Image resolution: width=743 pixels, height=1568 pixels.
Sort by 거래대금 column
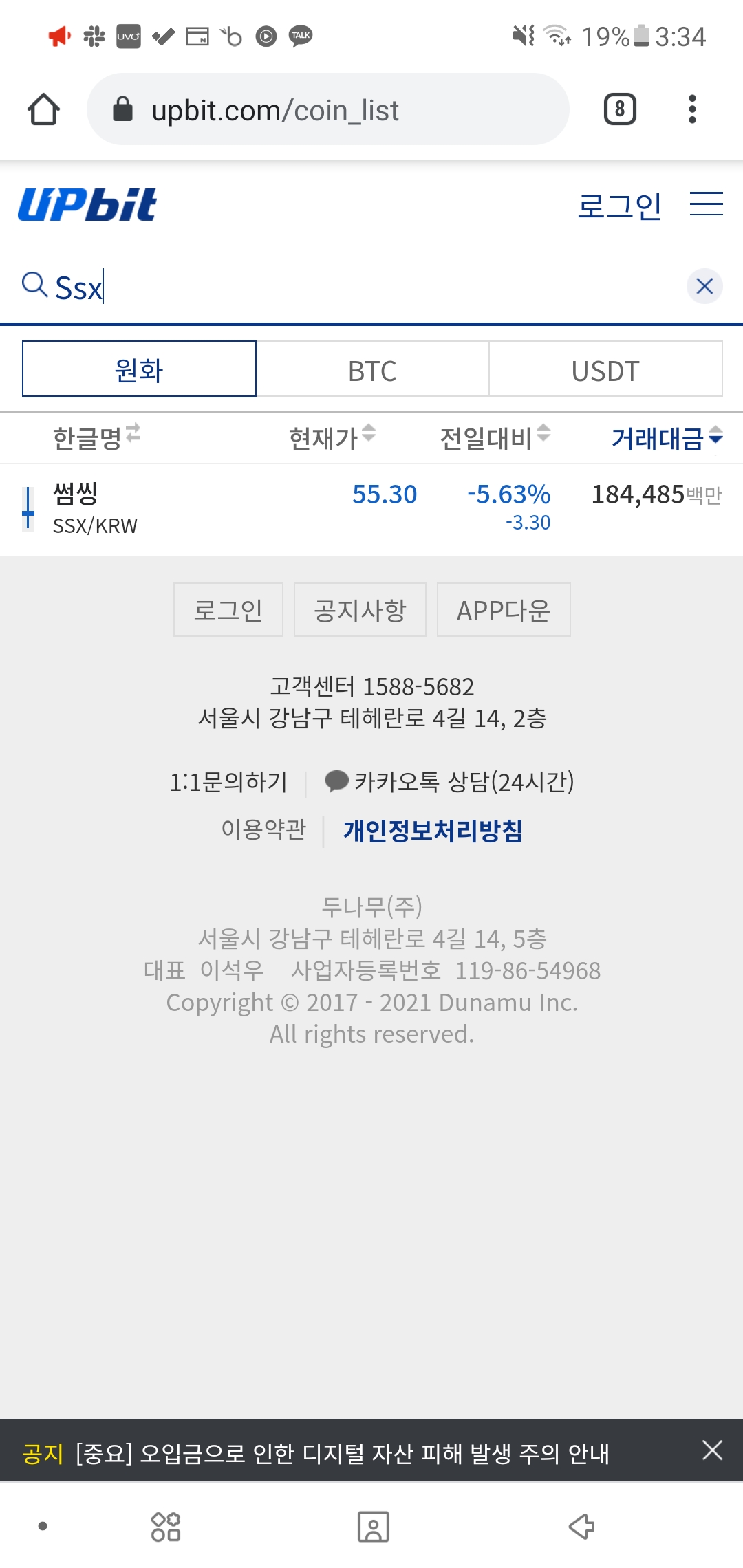click(666, 437)
